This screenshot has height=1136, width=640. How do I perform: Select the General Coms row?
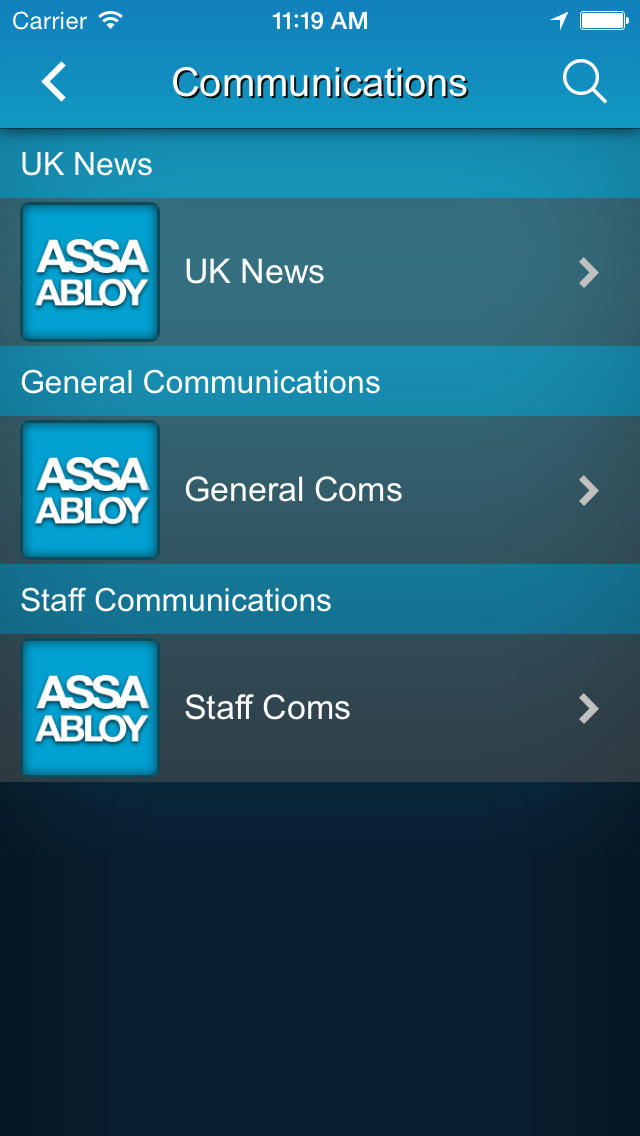pyautogui.click(x=320, y=490)
